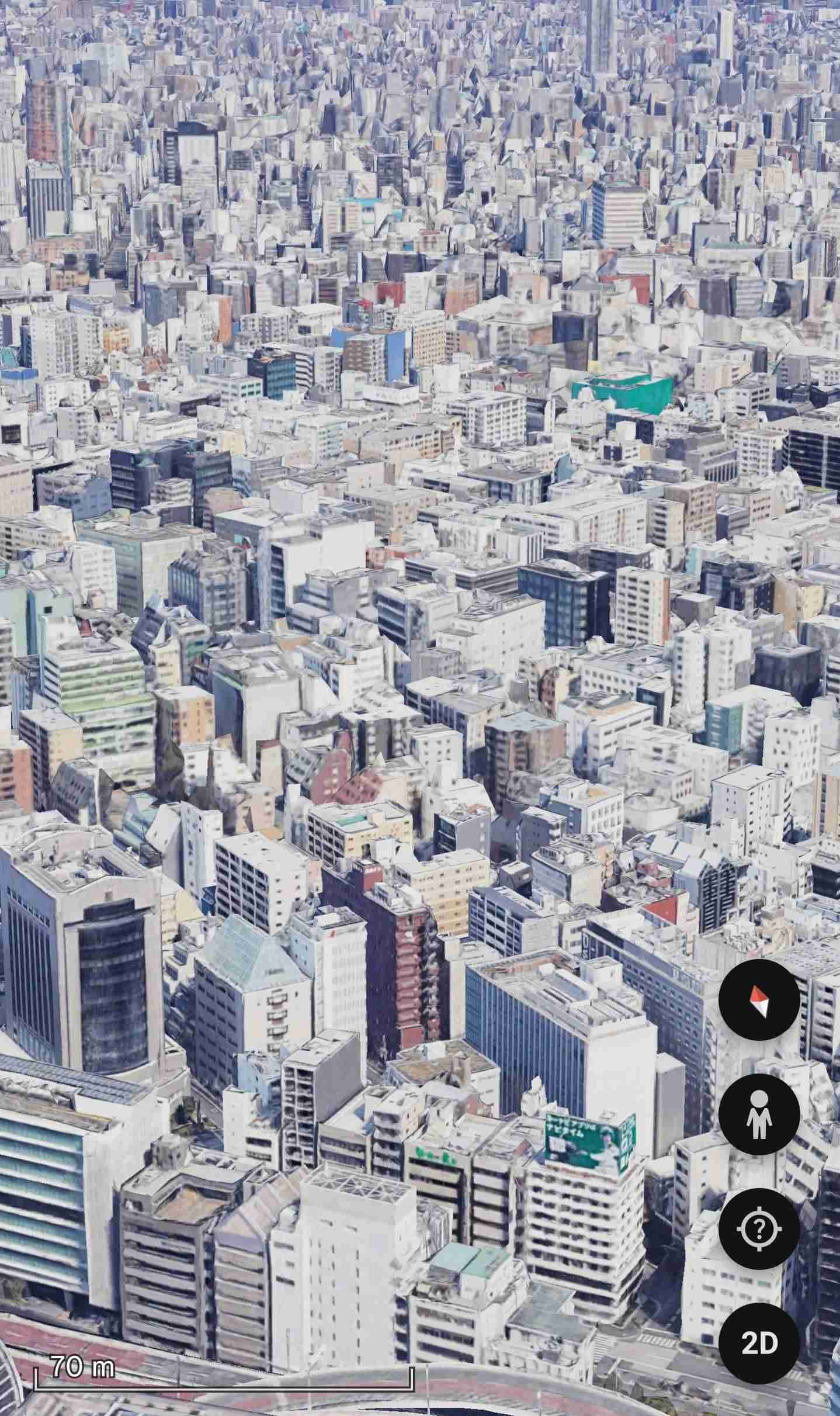Tap the compass to reset north
The image size is (840, 1416).
(x=759, y=999)
